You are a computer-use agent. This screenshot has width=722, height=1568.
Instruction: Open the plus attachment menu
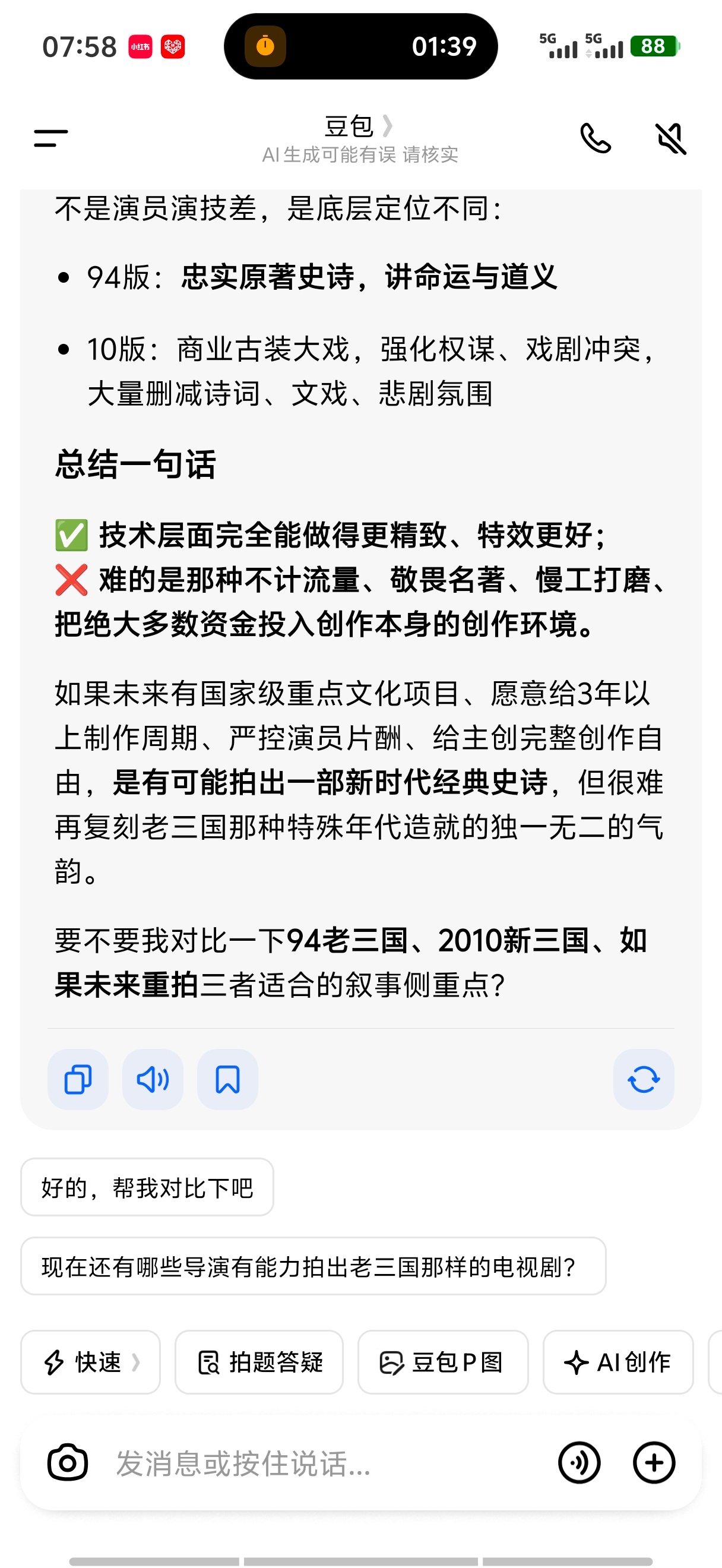[654, 1463]
